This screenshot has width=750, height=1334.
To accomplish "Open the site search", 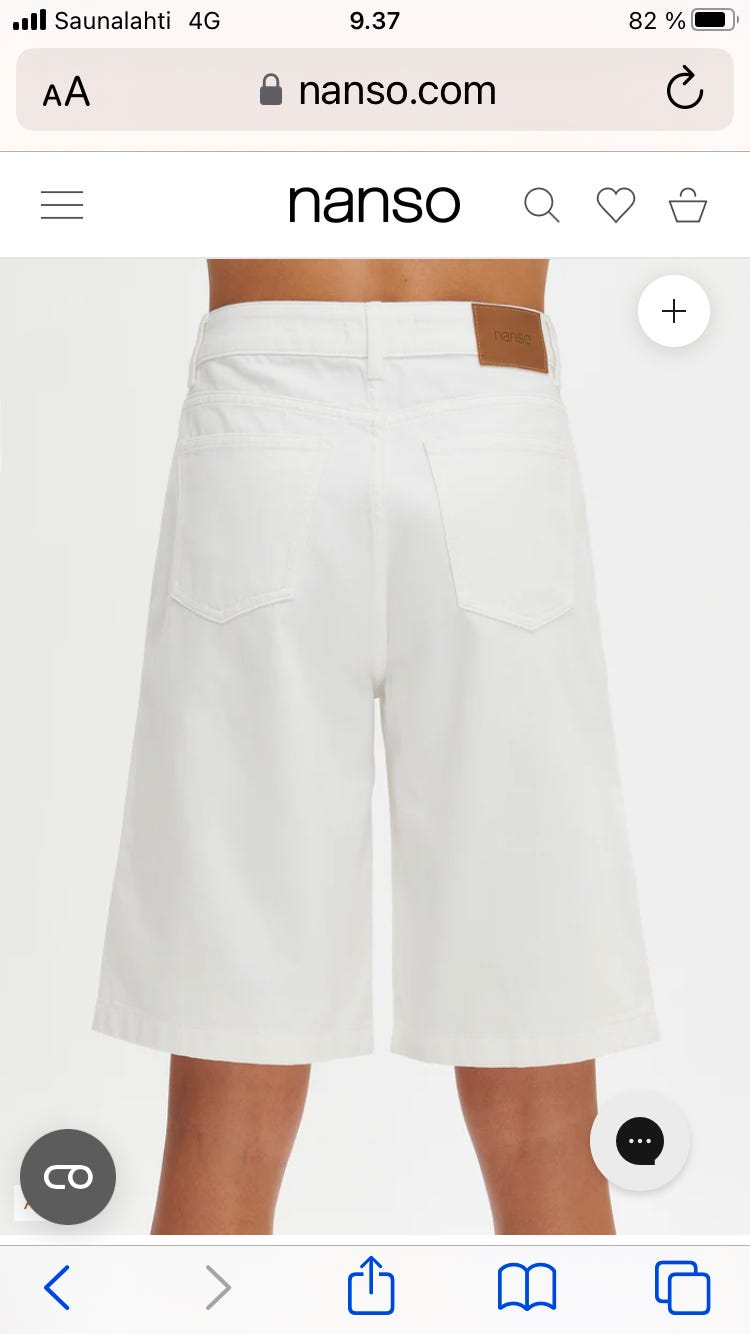I will 541,205.
